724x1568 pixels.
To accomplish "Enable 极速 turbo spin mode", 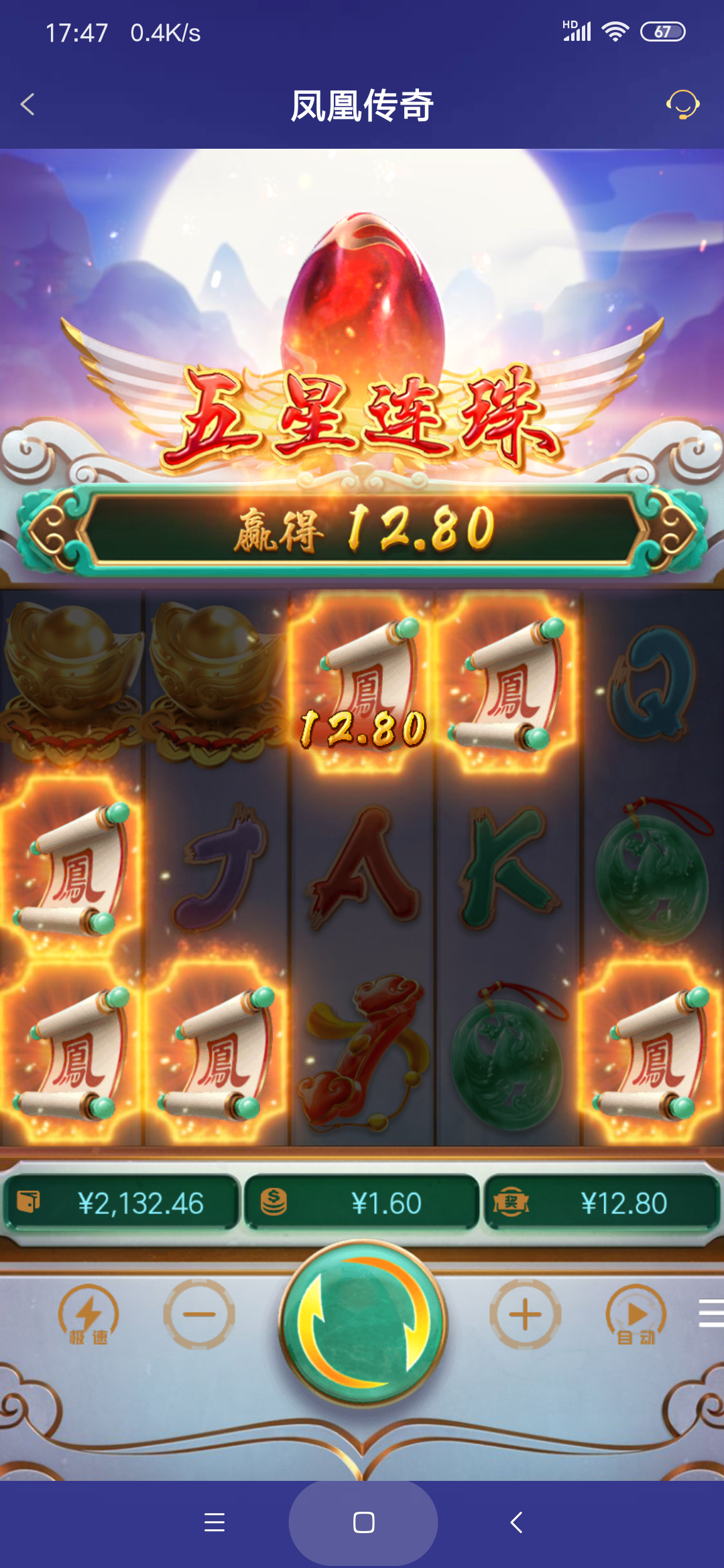I will pyautogui.click(x=88, y=1316).
